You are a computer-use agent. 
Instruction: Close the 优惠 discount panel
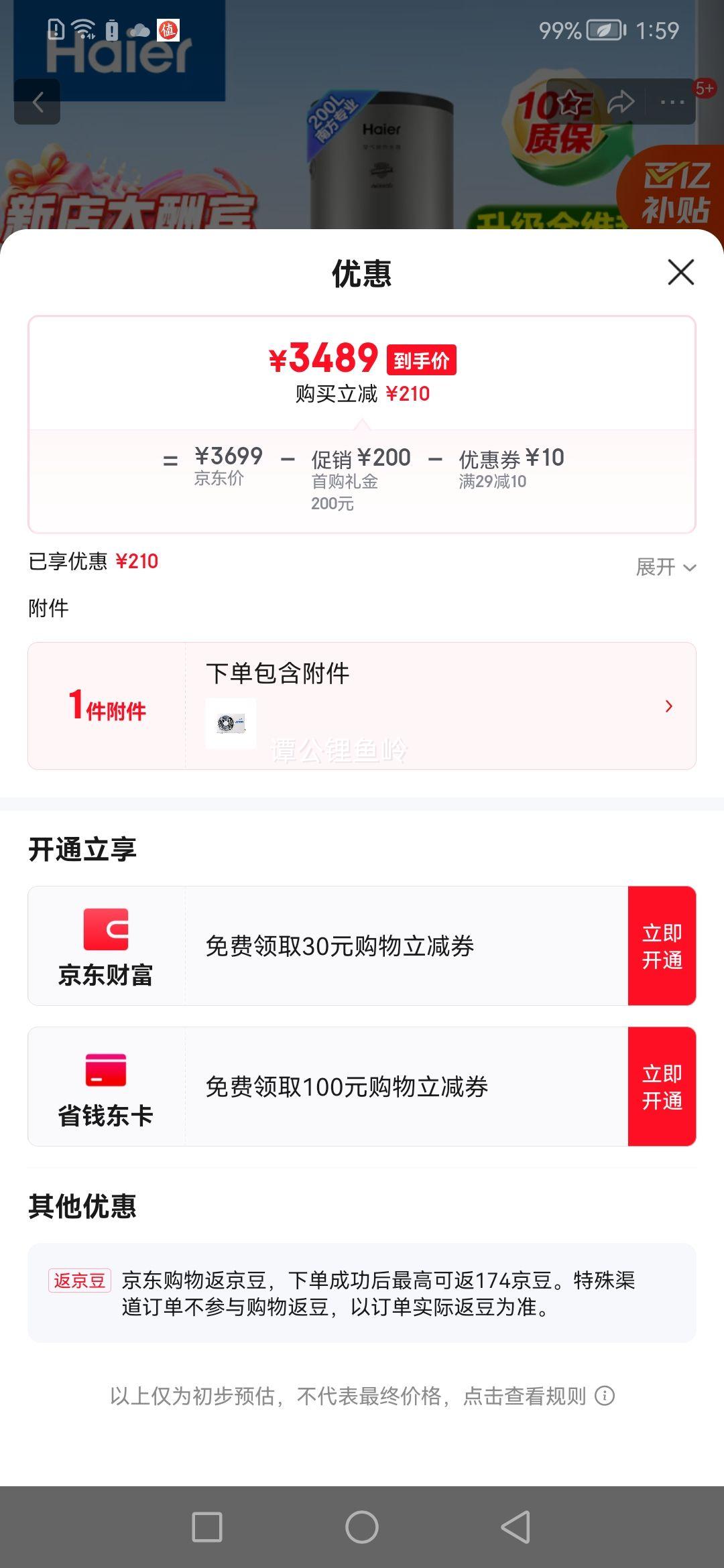pyautogui.click(x=680, y=272)
